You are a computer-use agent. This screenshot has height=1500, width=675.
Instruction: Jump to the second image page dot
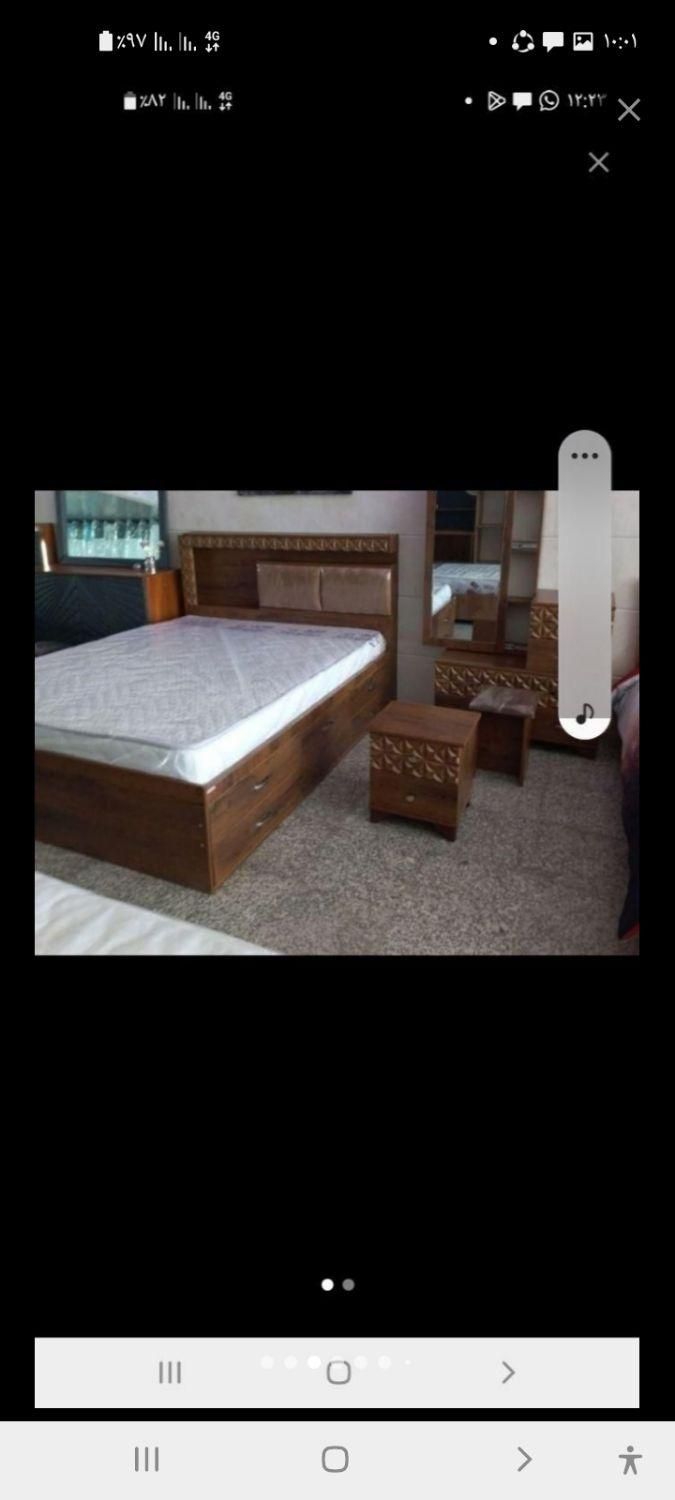[x=348, y=1285]
